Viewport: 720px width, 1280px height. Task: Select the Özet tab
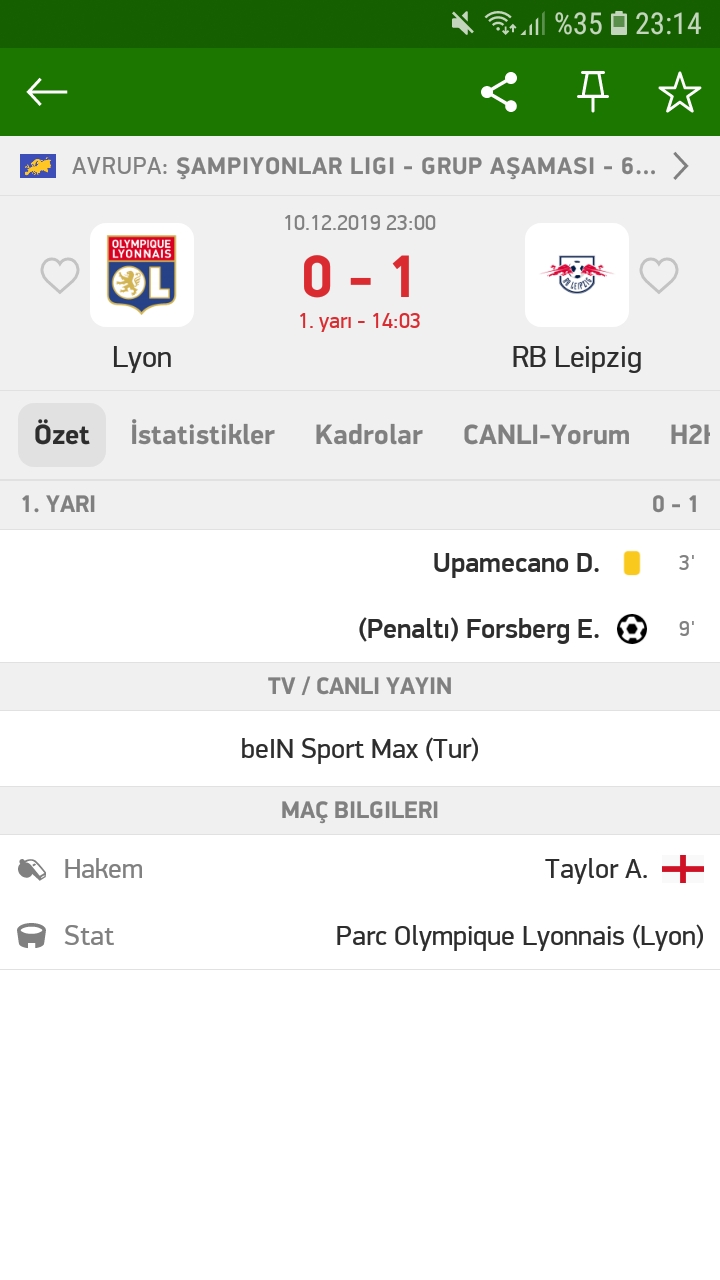(x=62, y=435)
